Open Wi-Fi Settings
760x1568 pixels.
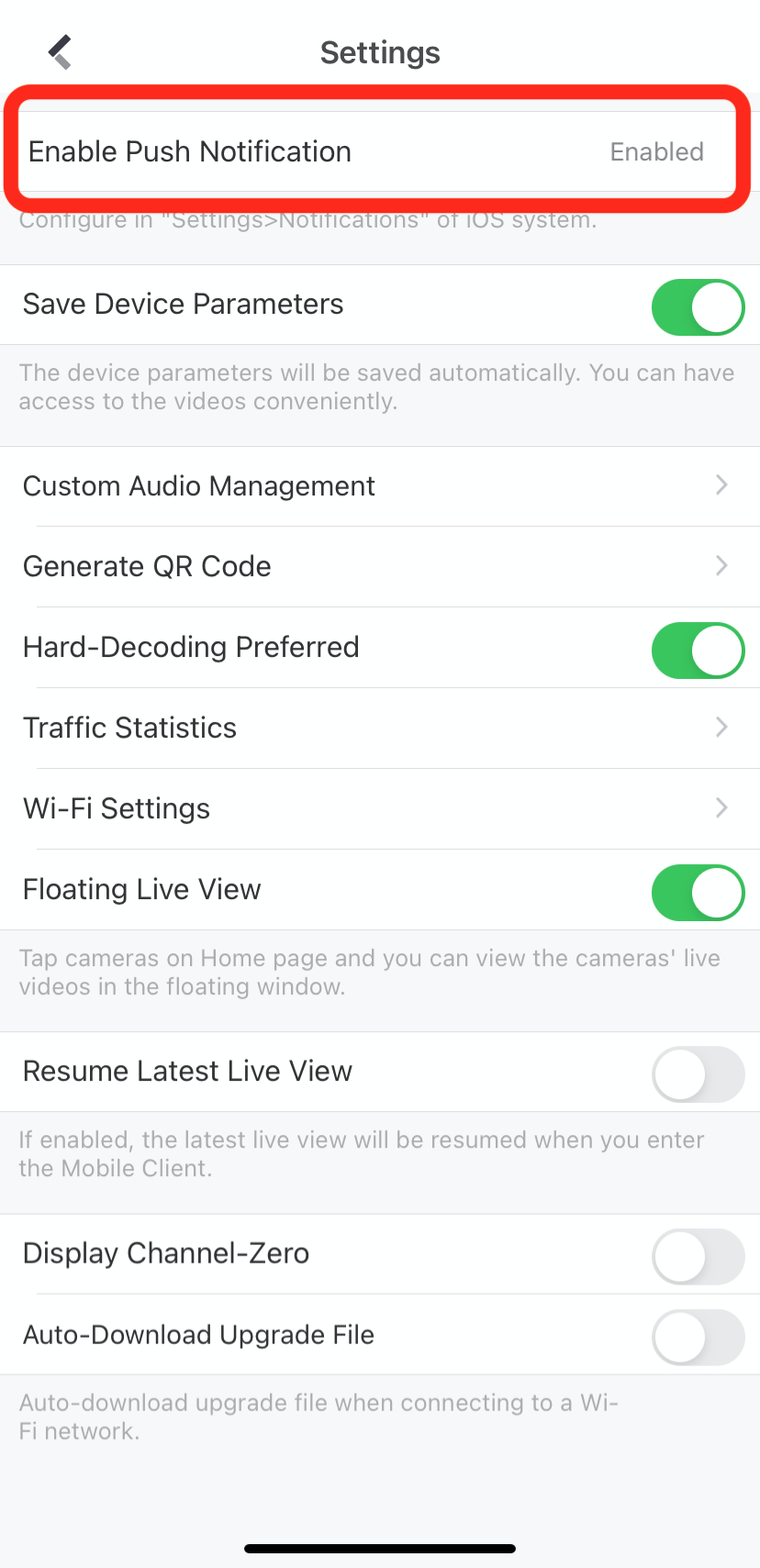point(378,808)
